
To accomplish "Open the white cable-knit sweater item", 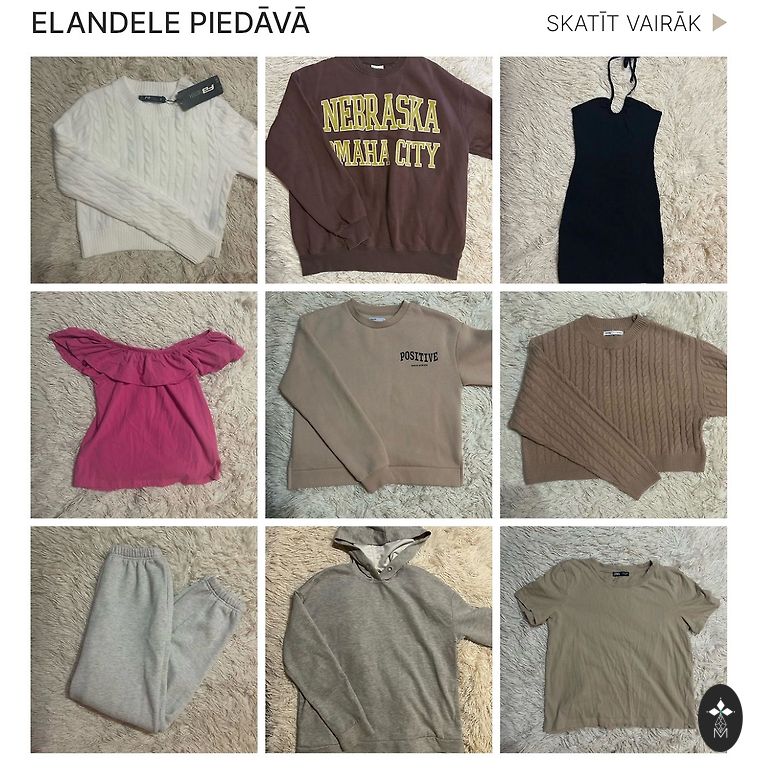I will click(143, 169).
